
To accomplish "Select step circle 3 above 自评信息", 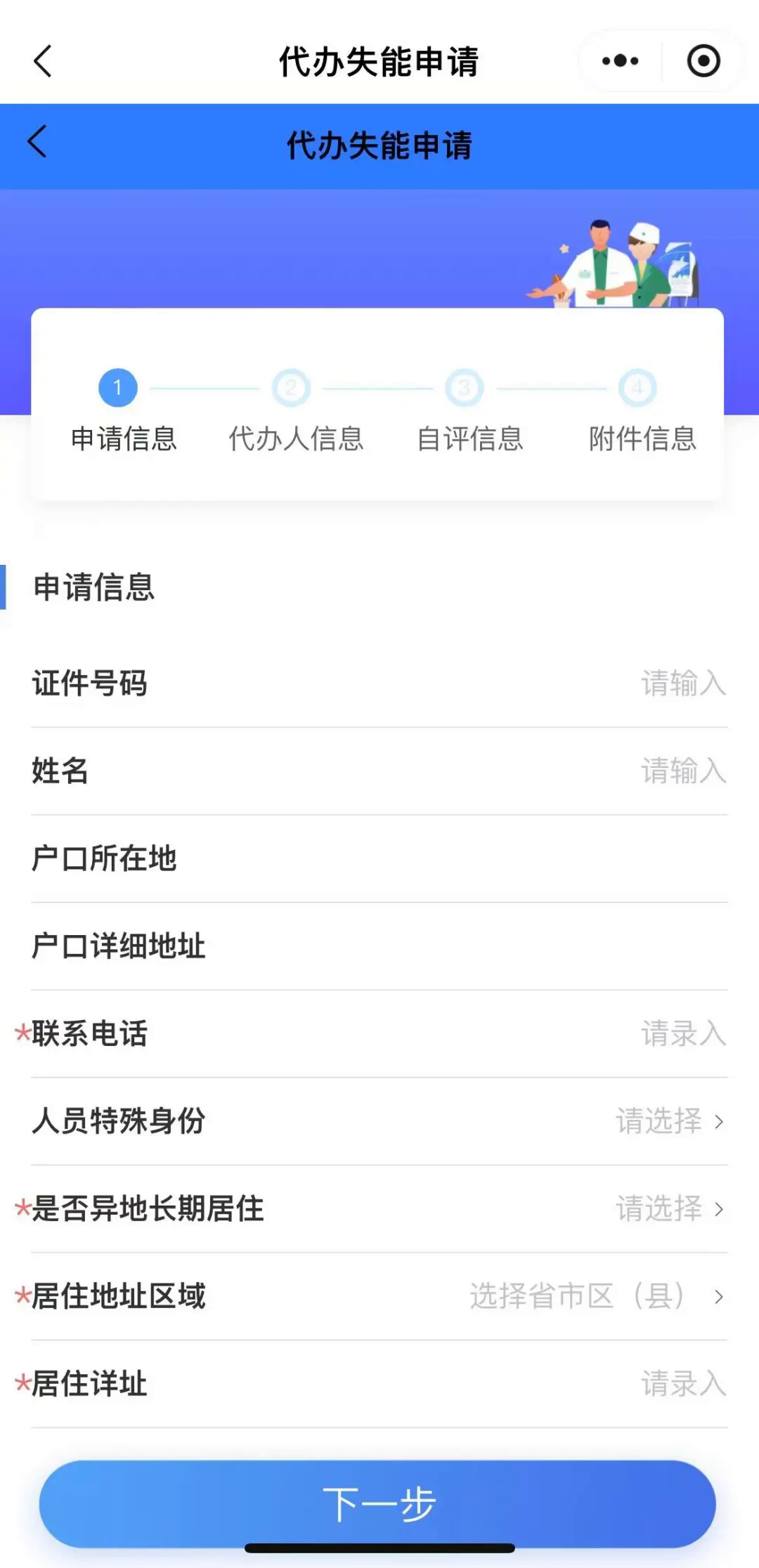I will 465,388.
